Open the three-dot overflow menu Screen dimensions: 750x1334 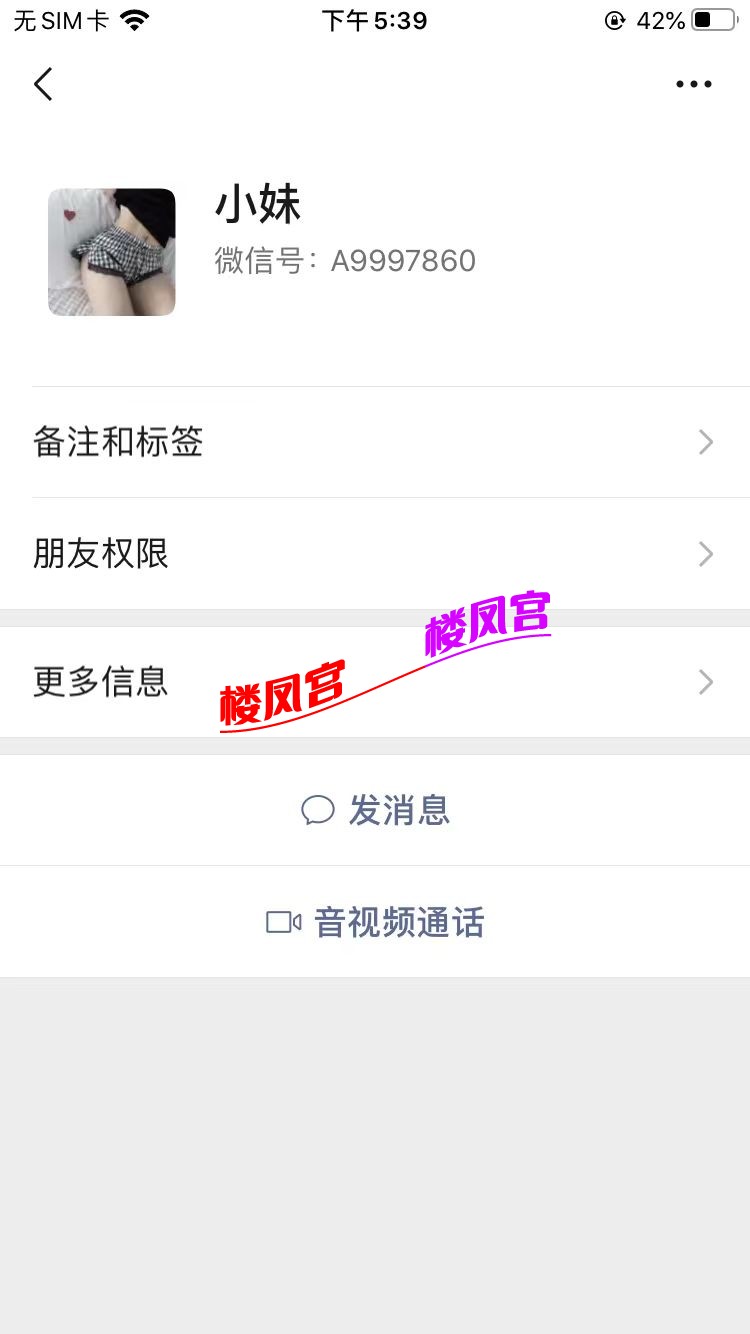(x=693, y=84)
